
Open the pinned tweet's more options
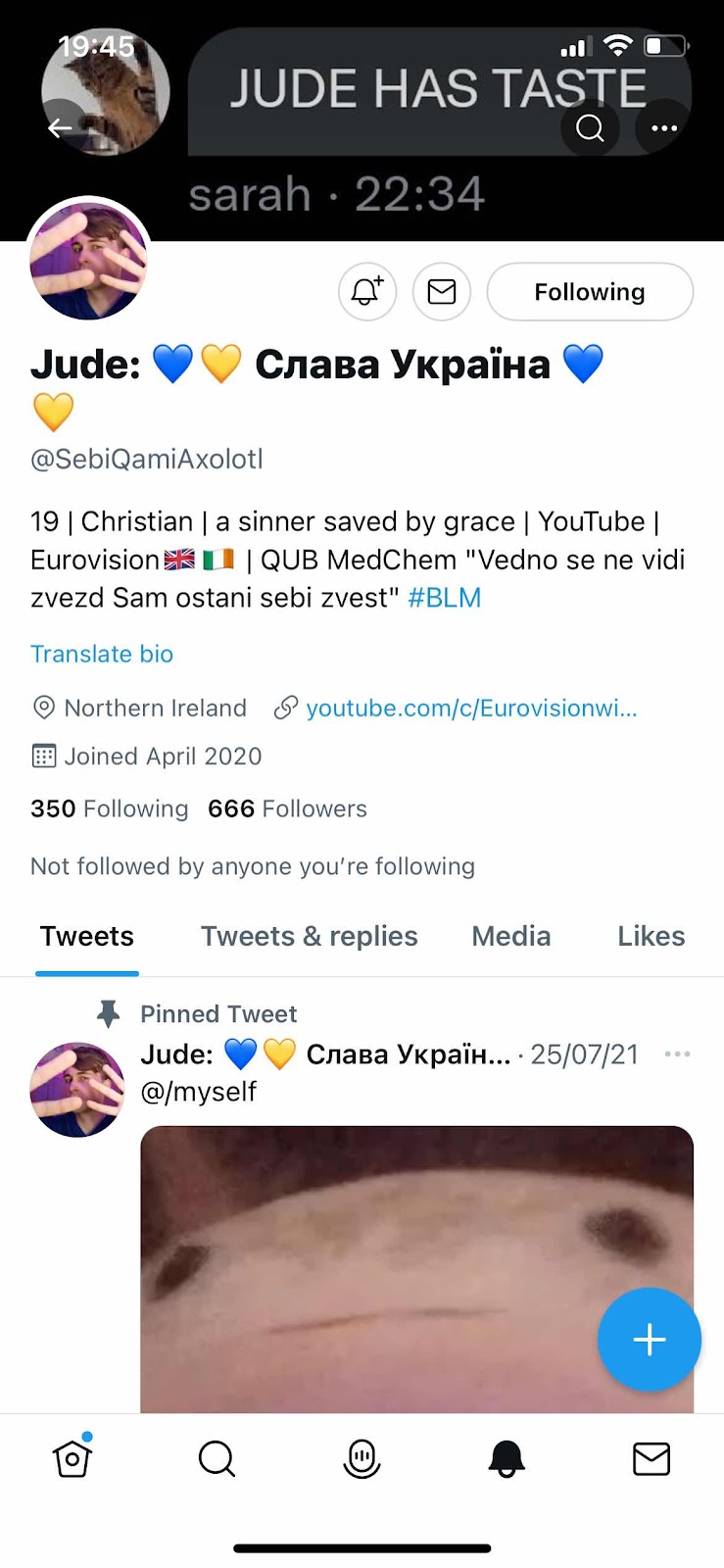tap(677, 1054)
